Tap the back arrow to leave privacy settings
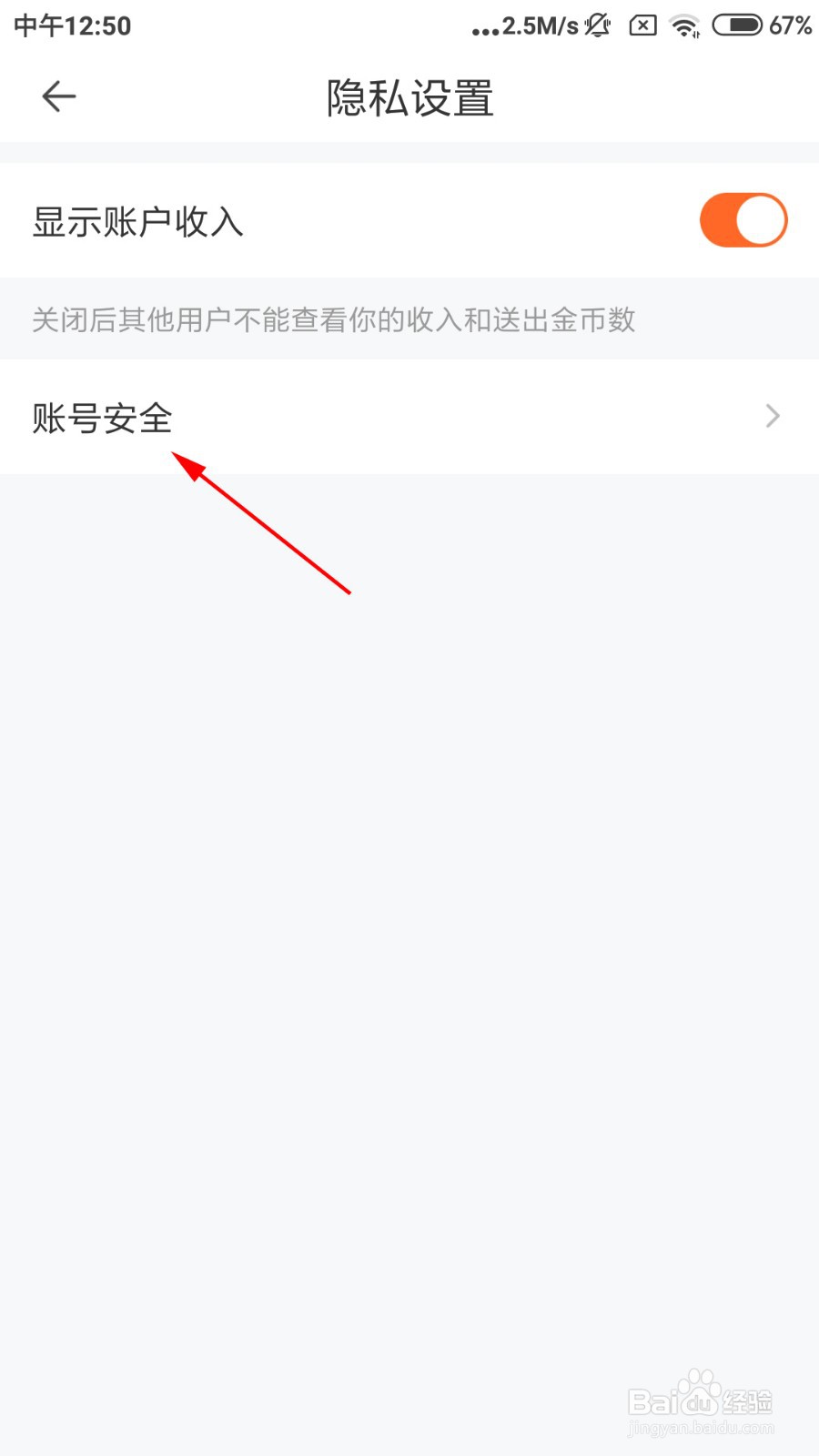This screenshot has width=819, height=1456. [57, 96]
